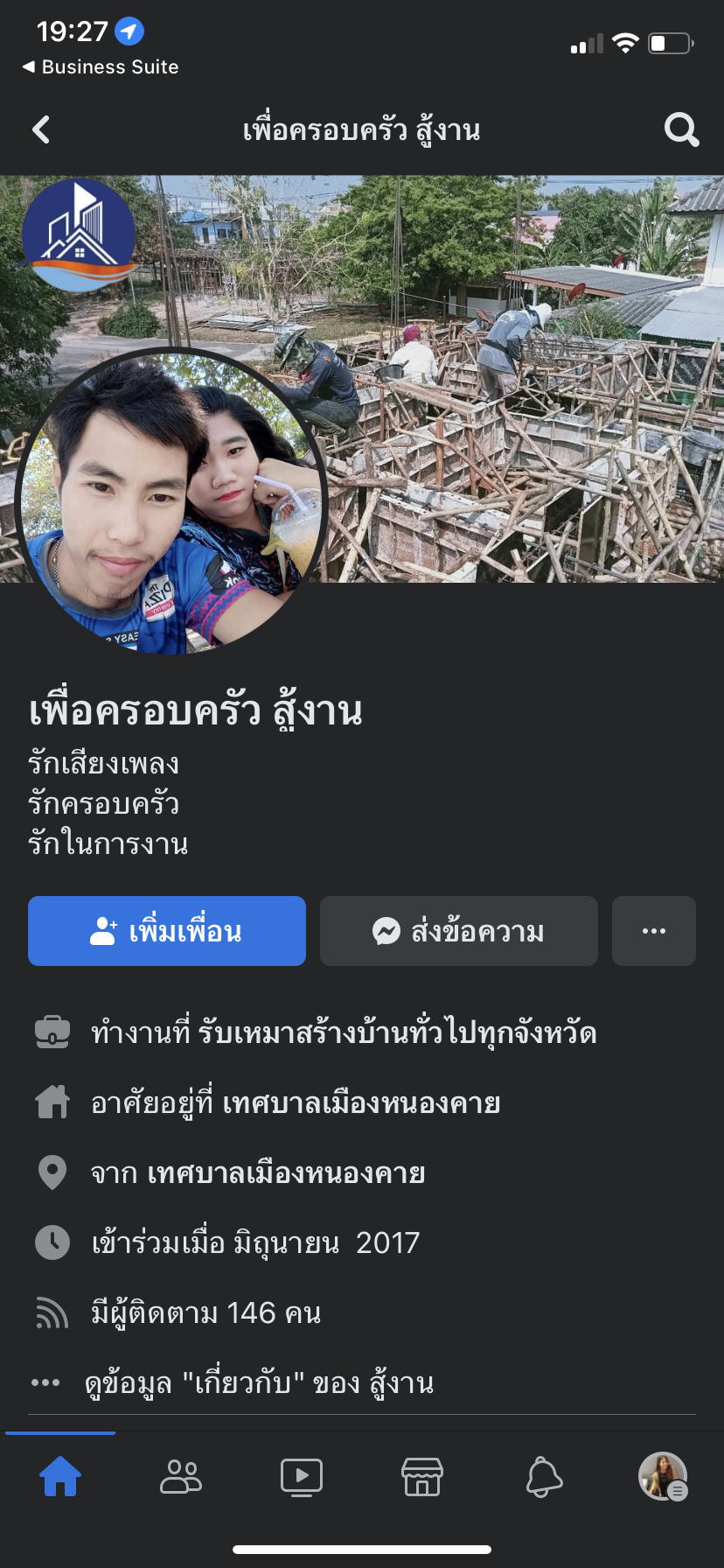Search within this profile
This screenshot has width=724, height=1568.
pyautogui.click(x=681, y=130)
